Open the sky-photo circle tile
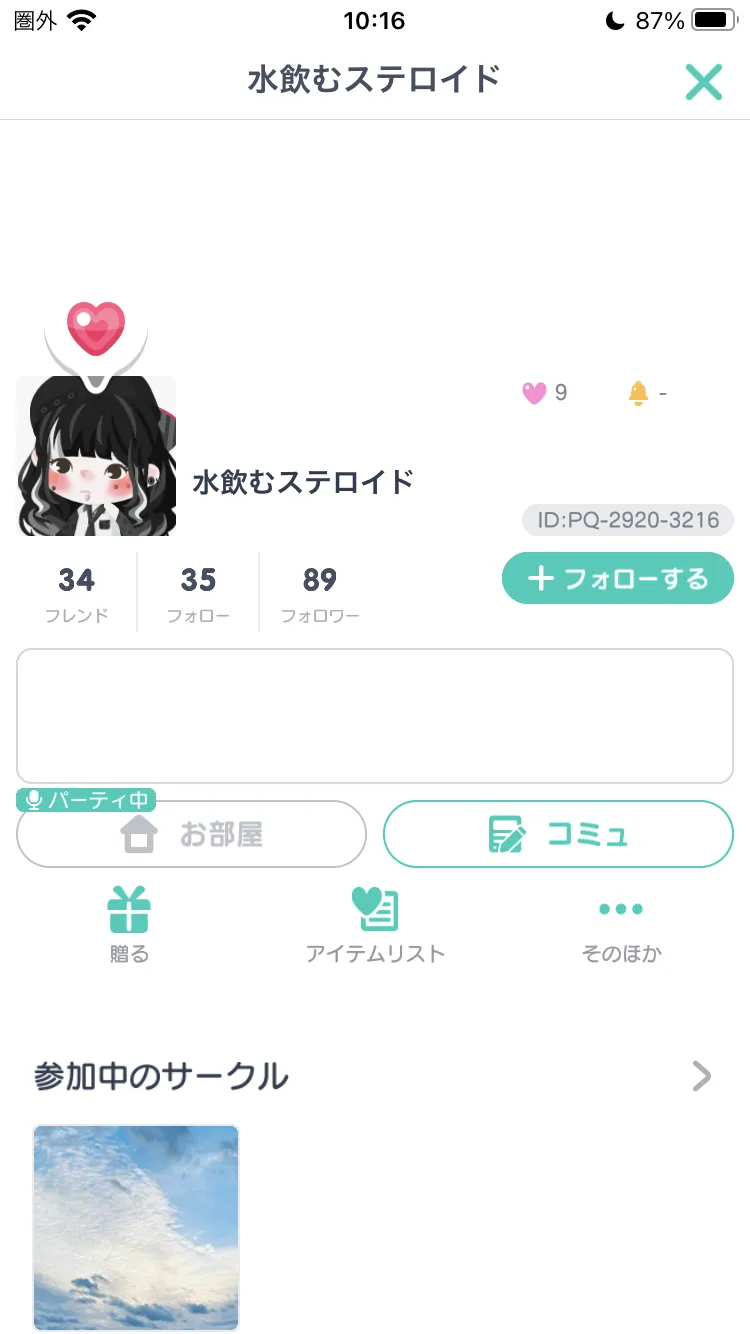This screenshot has height=1334, width=750. point(136,1228)
